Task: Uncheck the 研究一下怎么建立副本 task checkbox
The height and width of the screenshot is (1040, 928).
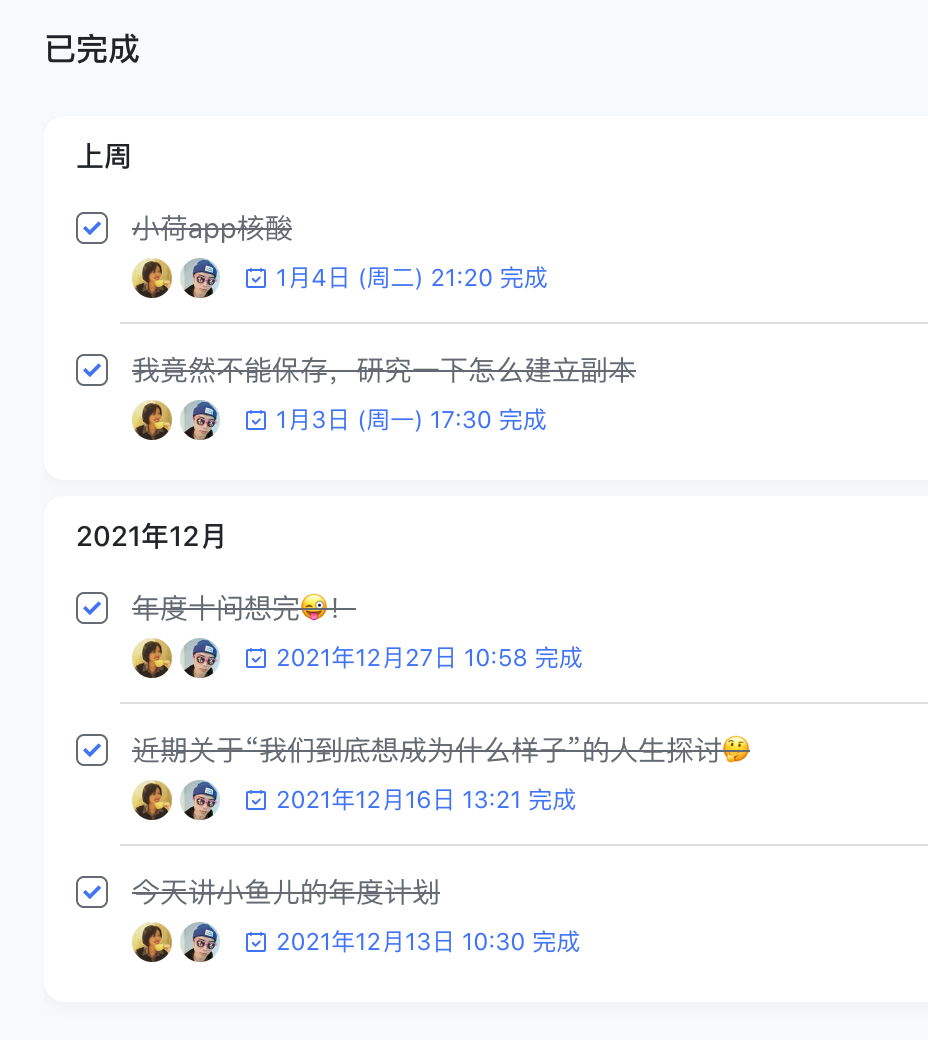Action: click(x=92, y=370)
